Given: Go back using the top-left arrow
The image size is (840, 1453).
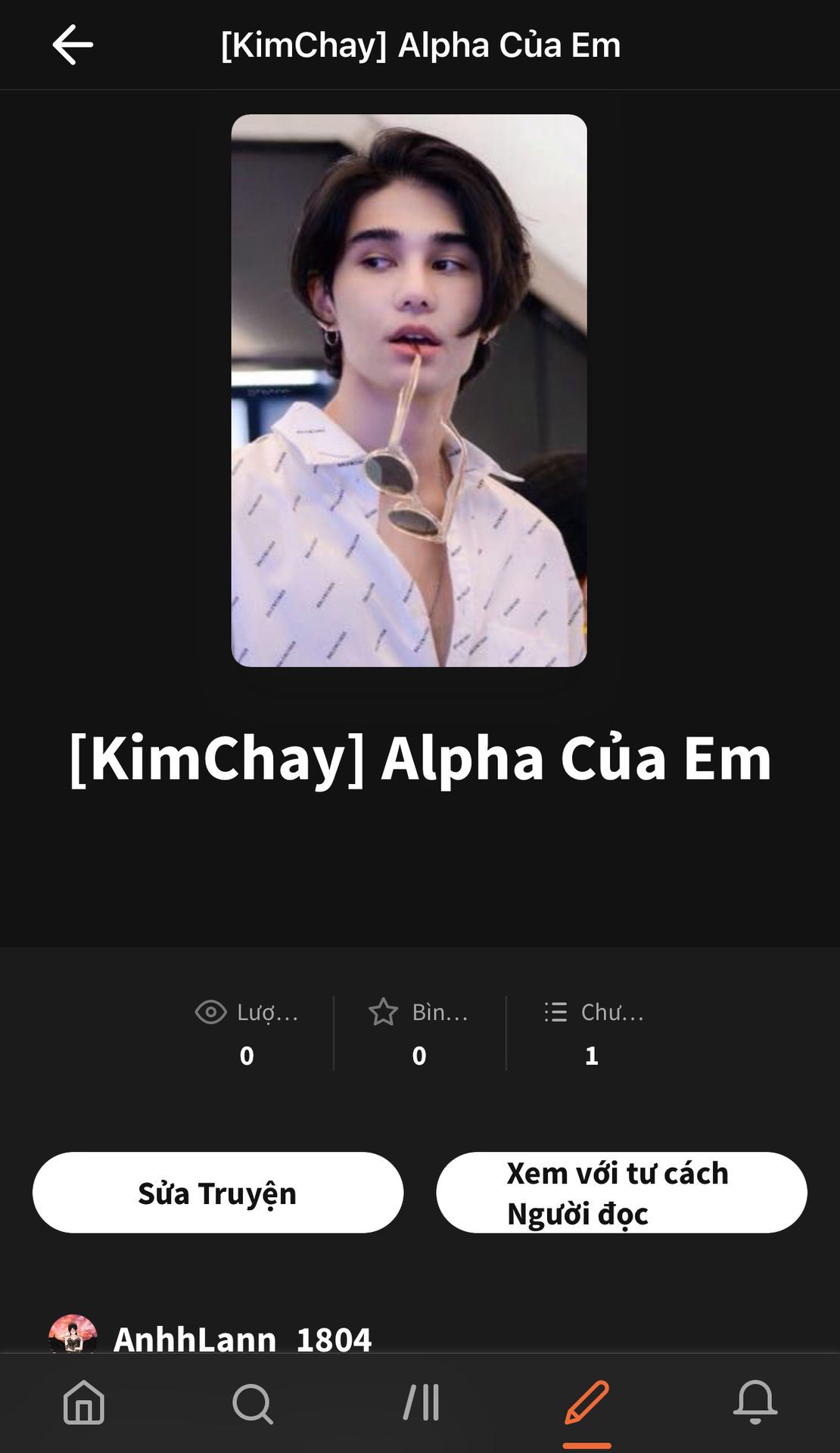Looking at the screenshot, I should click(73, 45).
